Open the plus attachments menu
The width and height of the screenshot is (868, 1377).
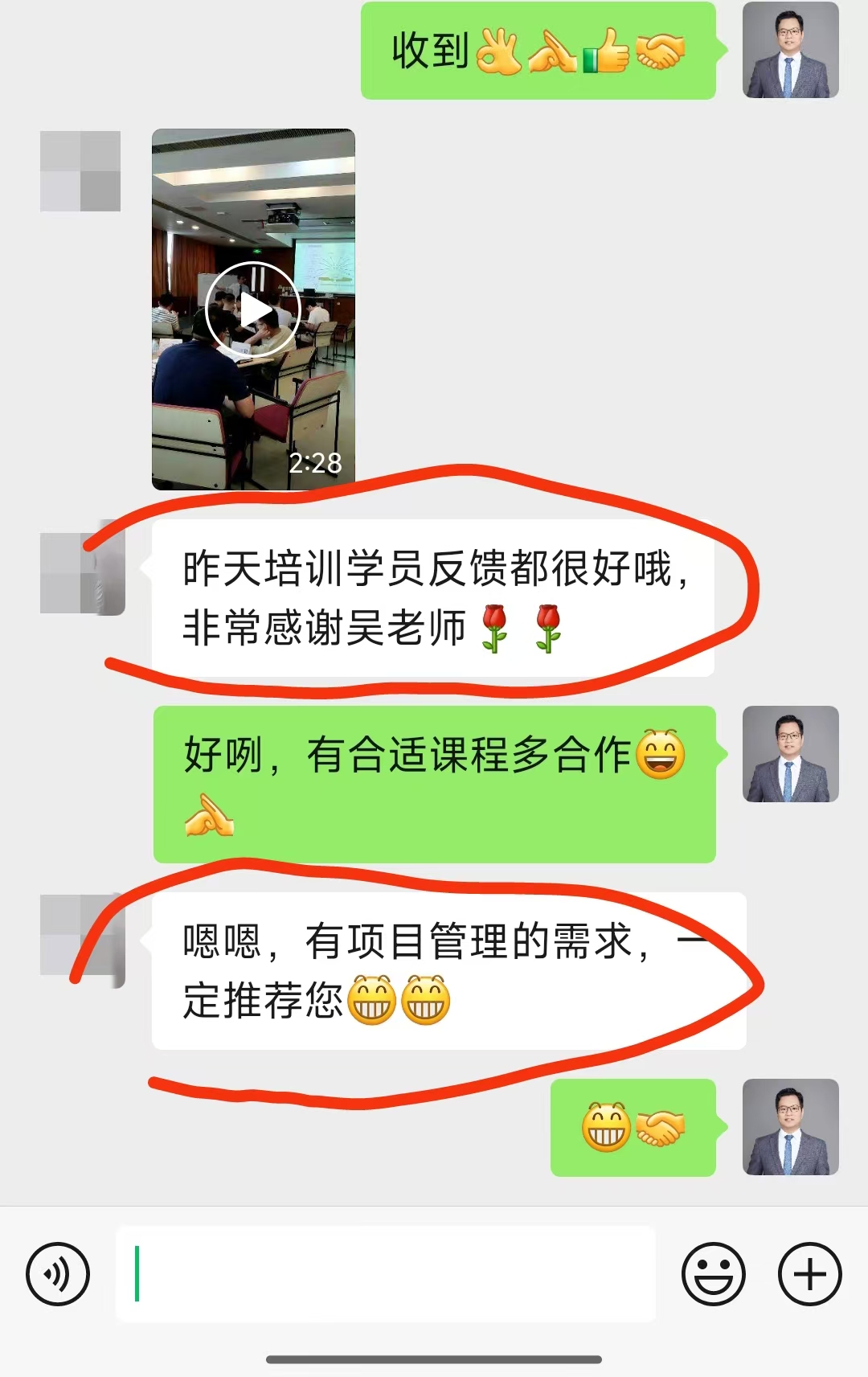(809, 1274)
